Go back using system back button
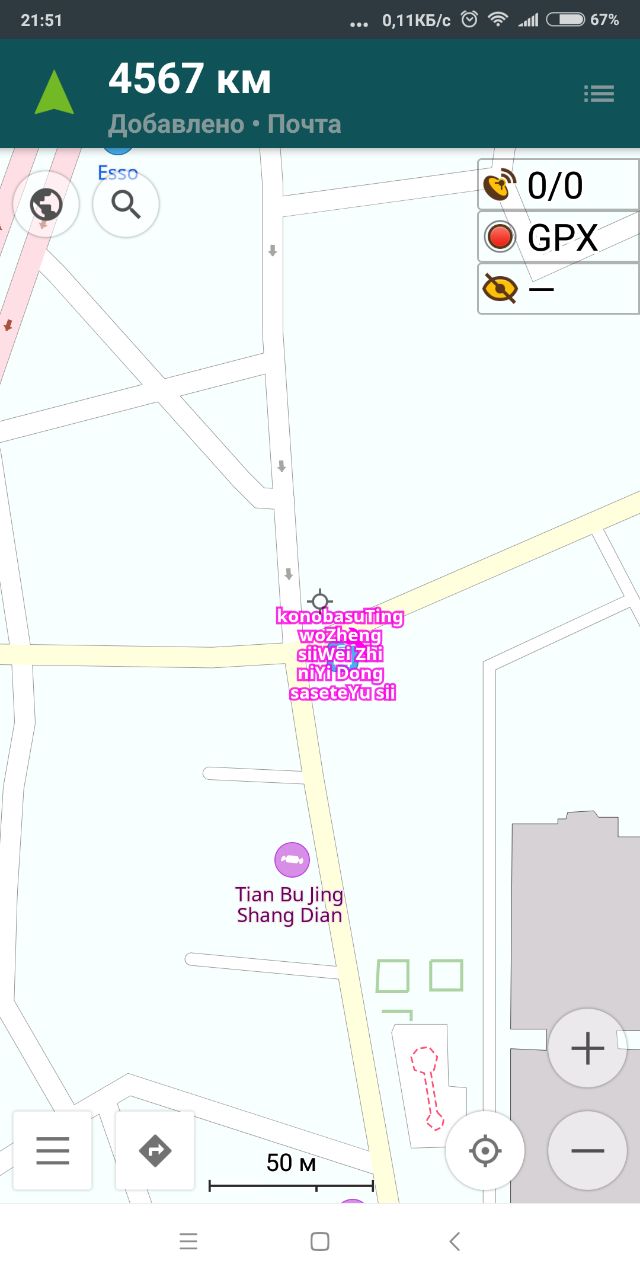 [454, 1242]
